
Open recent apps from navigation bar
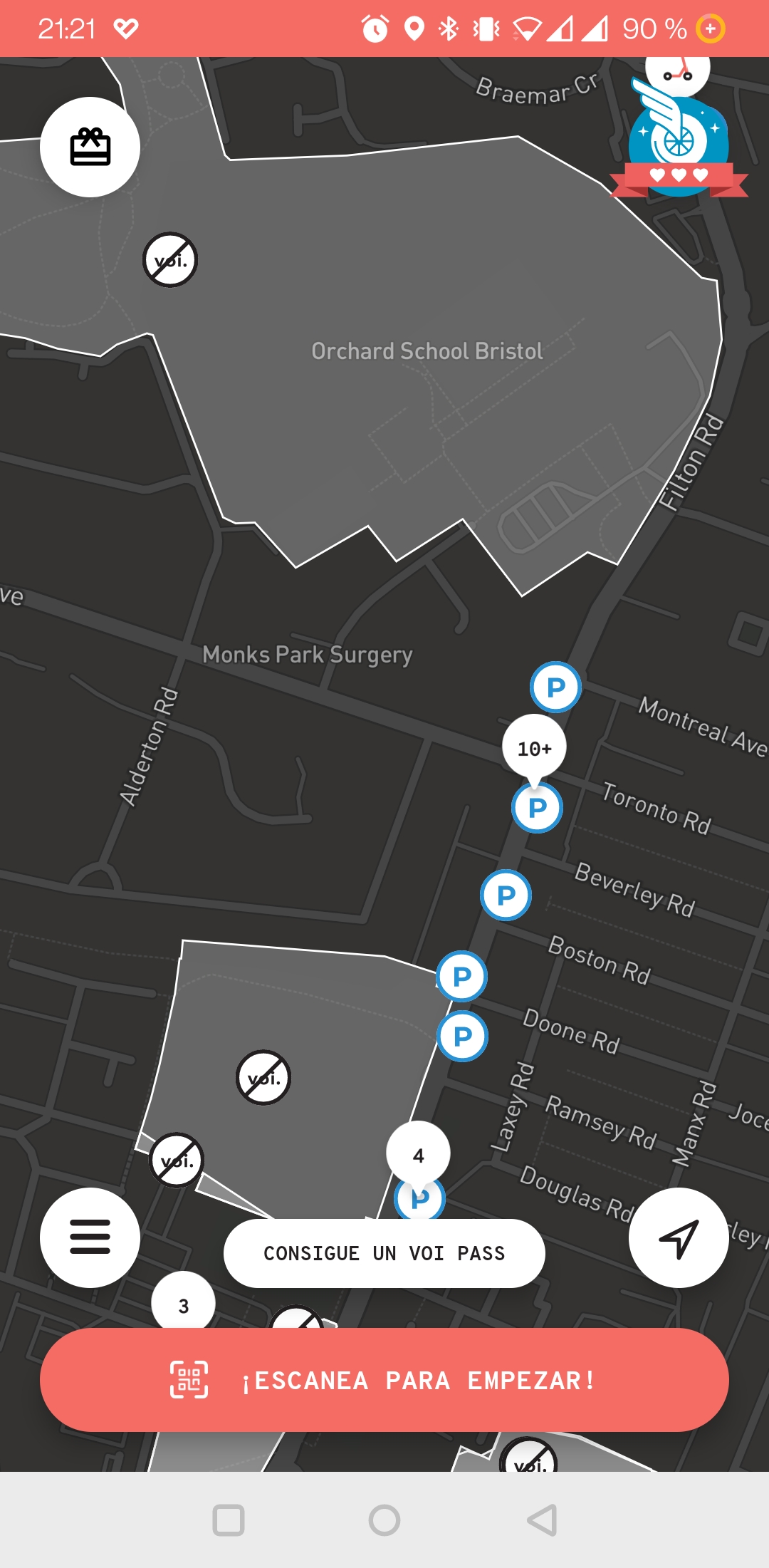(229, 1520)
